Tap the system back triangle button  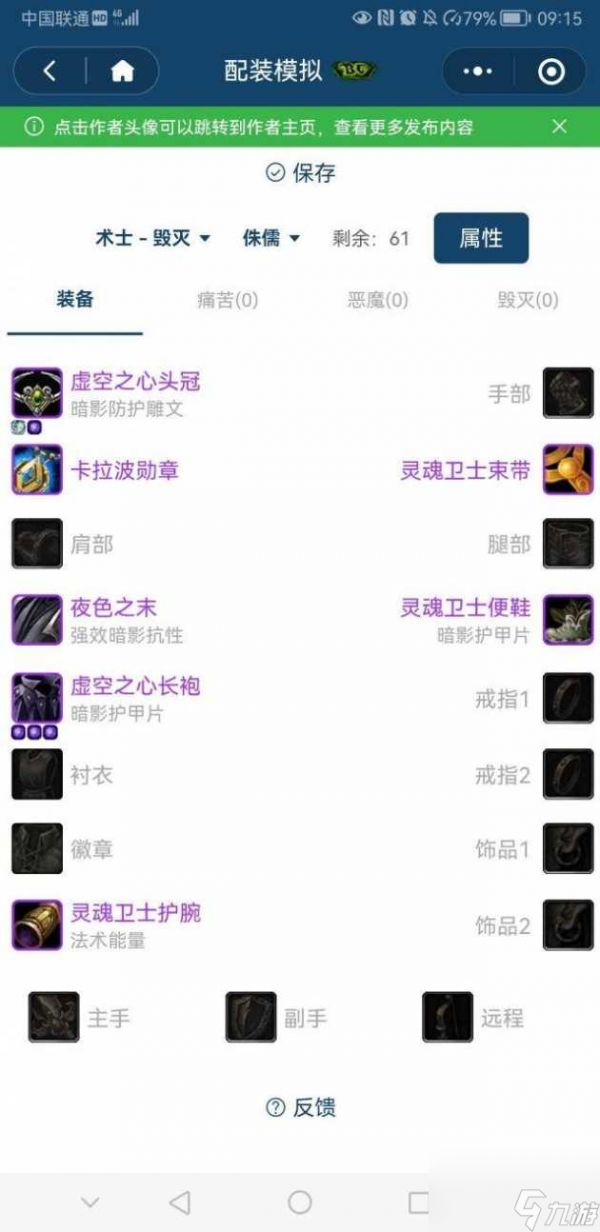click(x=180, y=1202)
